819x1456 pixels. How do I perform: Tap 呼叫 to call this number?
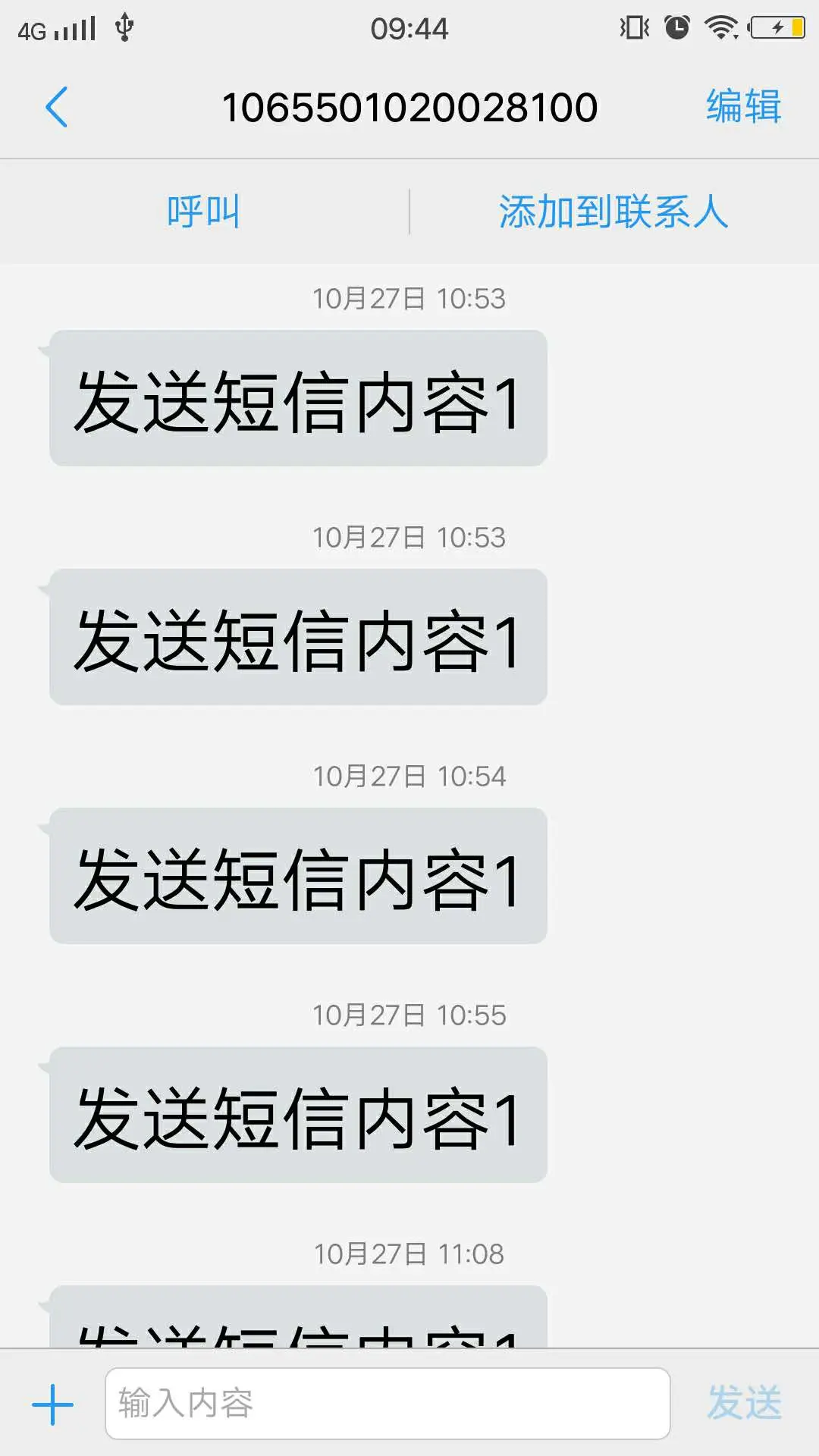coord(203,212)
